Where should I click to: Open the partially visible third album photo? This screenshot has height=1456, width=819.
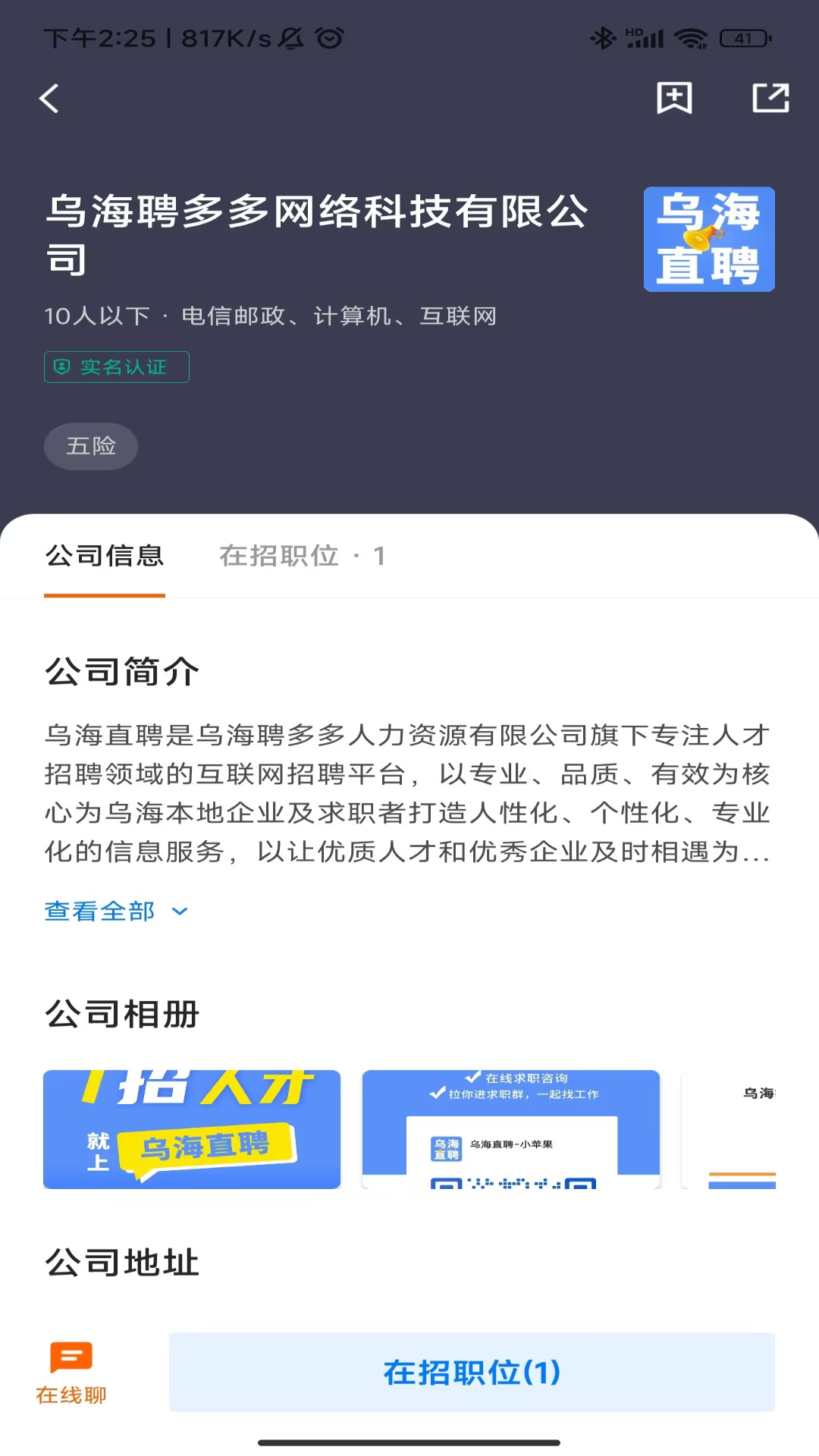729,1129
